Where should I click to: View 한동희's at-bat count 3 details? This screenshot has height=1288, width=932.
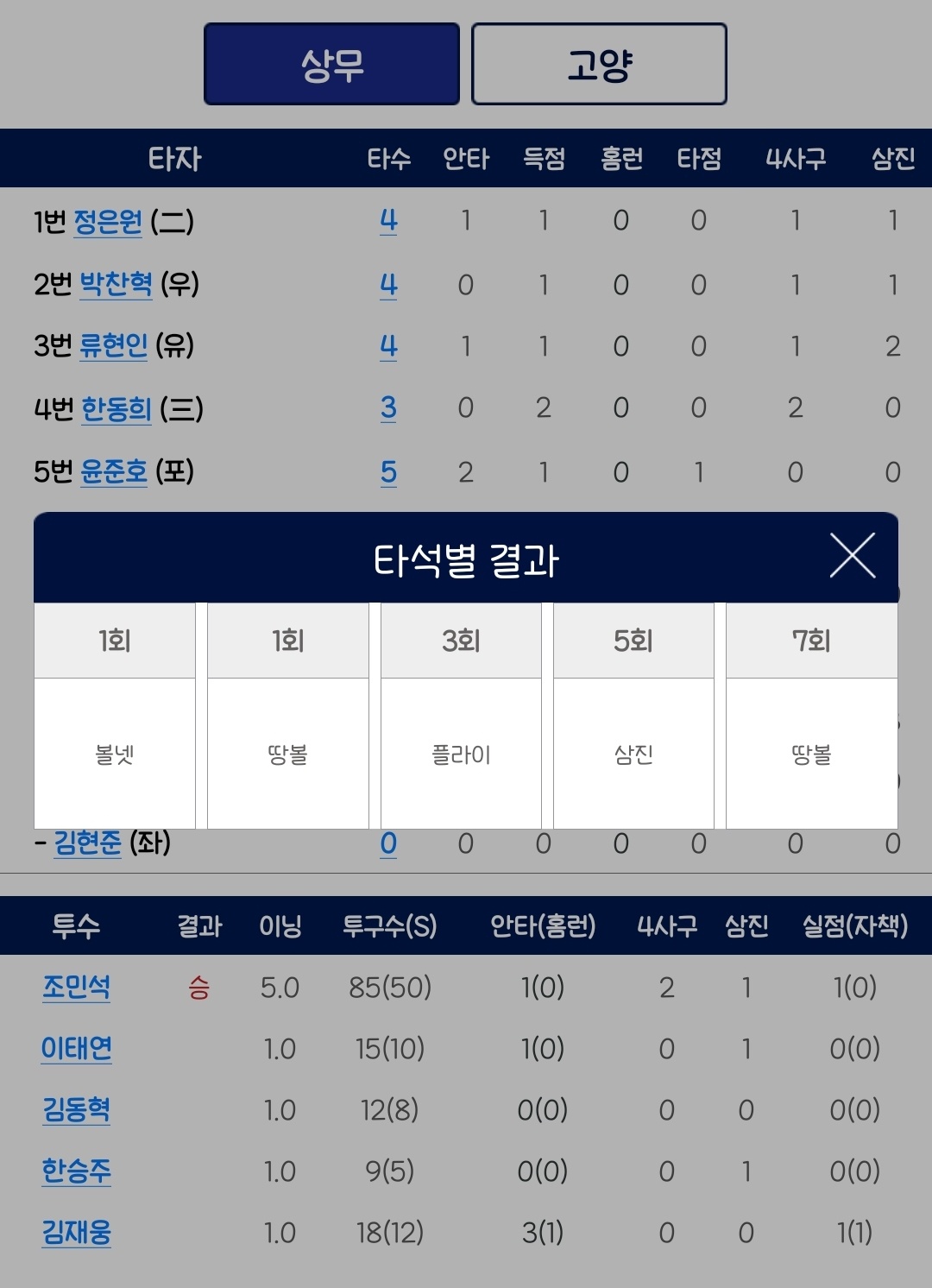click(x=388, y=407)
